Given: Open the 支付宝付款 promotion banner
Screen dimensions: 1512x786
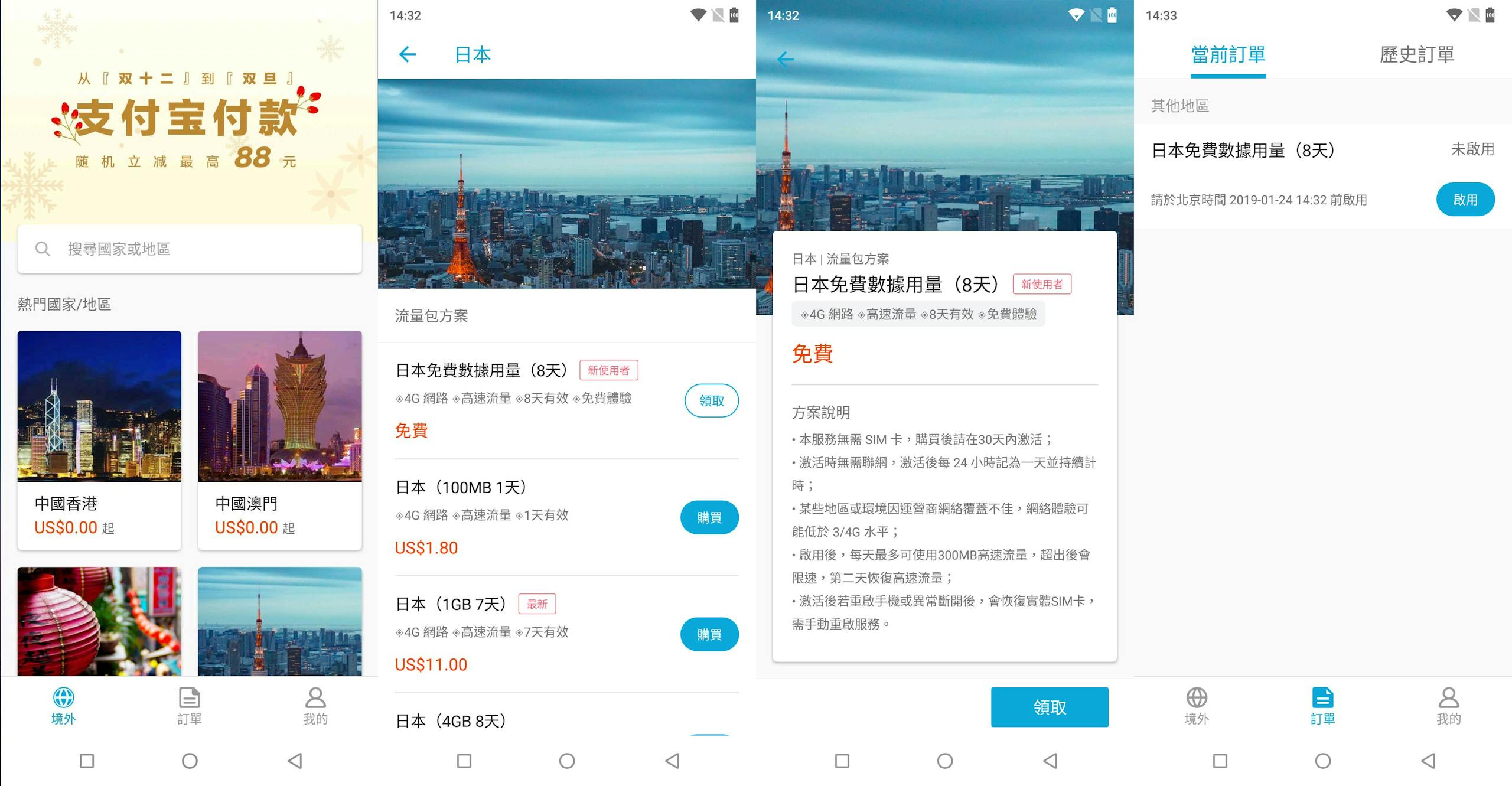Looking at the screenshot, I should coord(188,118).
